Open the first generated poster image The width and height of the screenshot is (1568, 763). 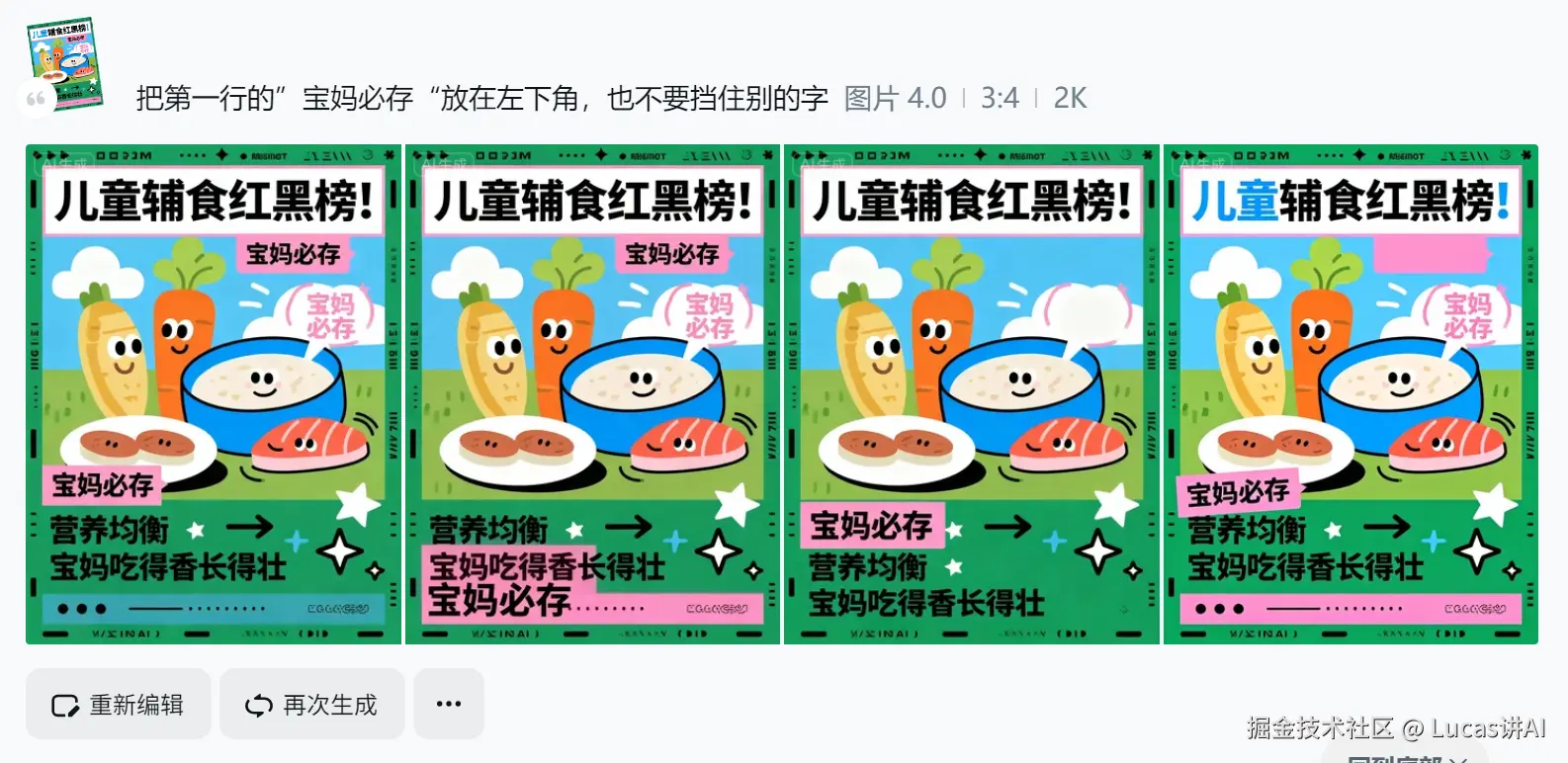[214, 394]
